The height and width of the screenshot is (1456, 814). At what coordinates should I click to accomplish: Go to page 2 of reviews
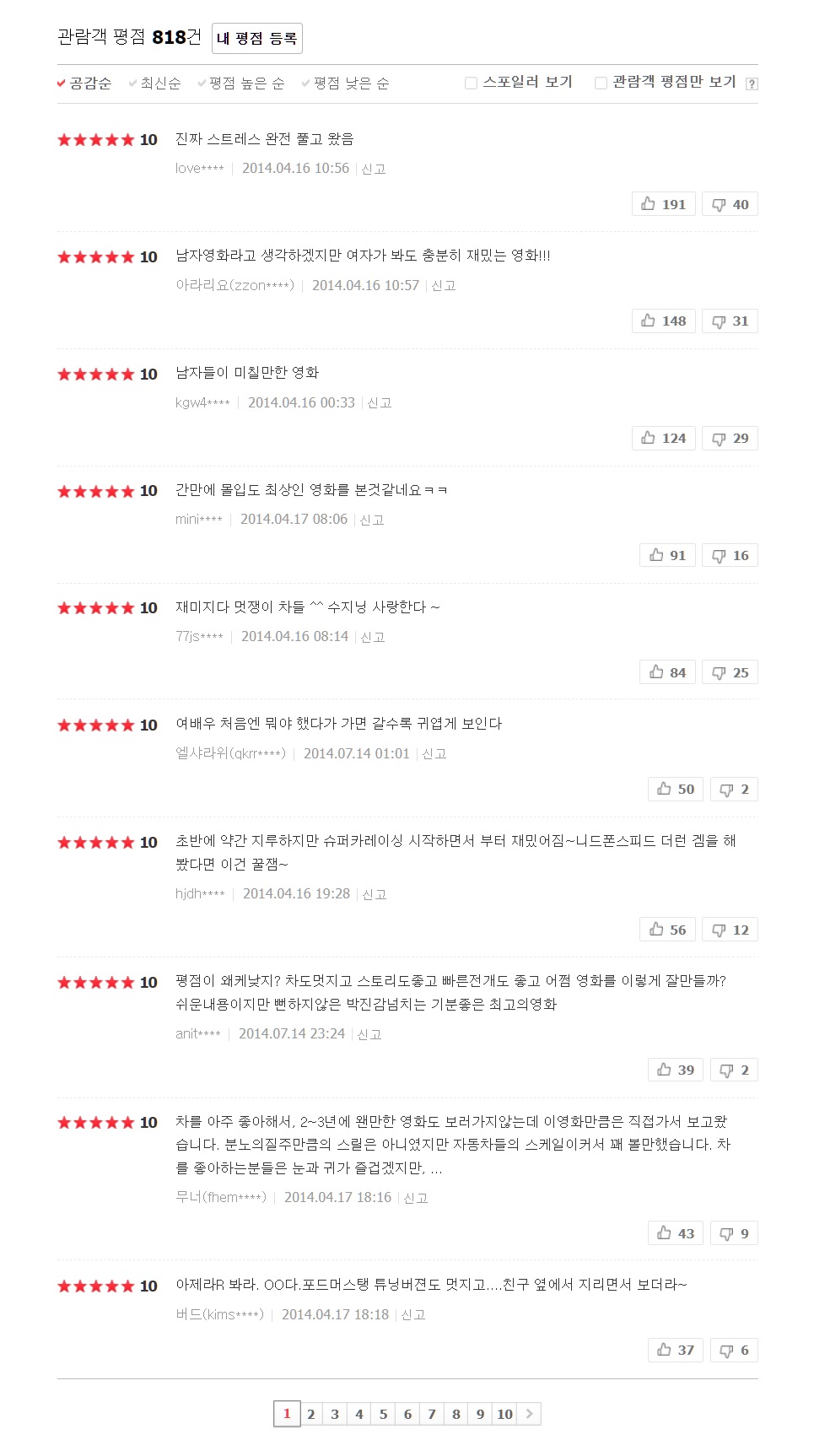coord(311,1414)
